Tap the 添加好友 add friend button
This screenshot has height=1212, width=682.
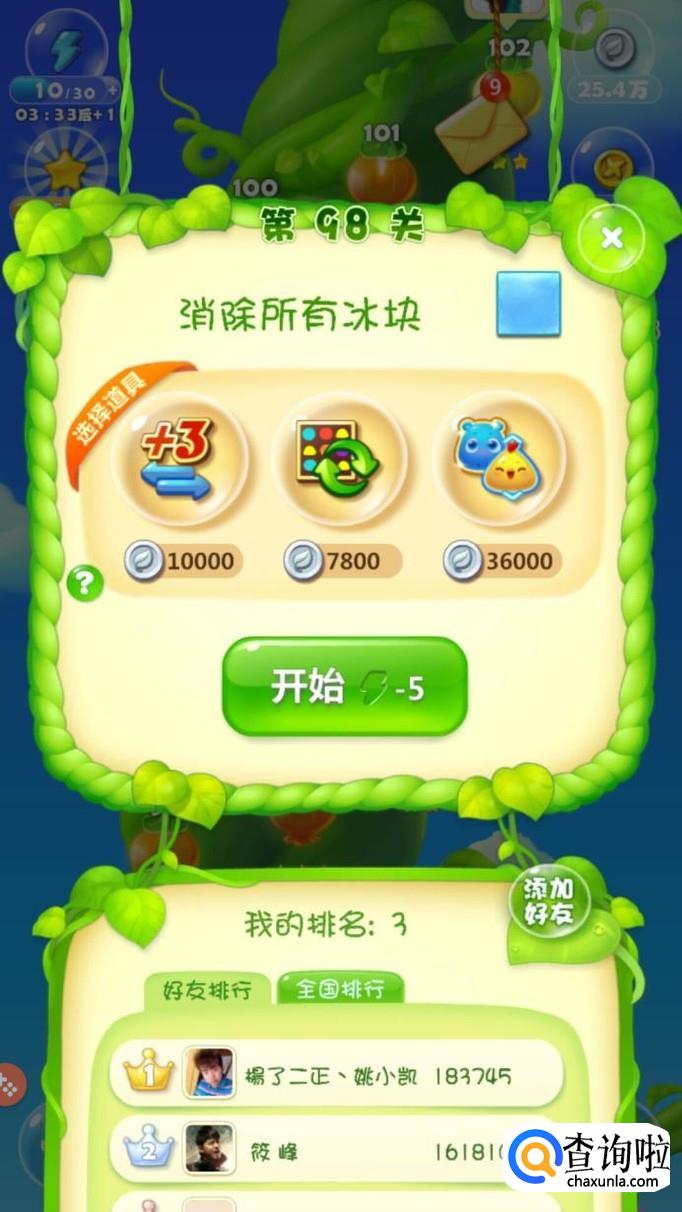click(550, 902)
